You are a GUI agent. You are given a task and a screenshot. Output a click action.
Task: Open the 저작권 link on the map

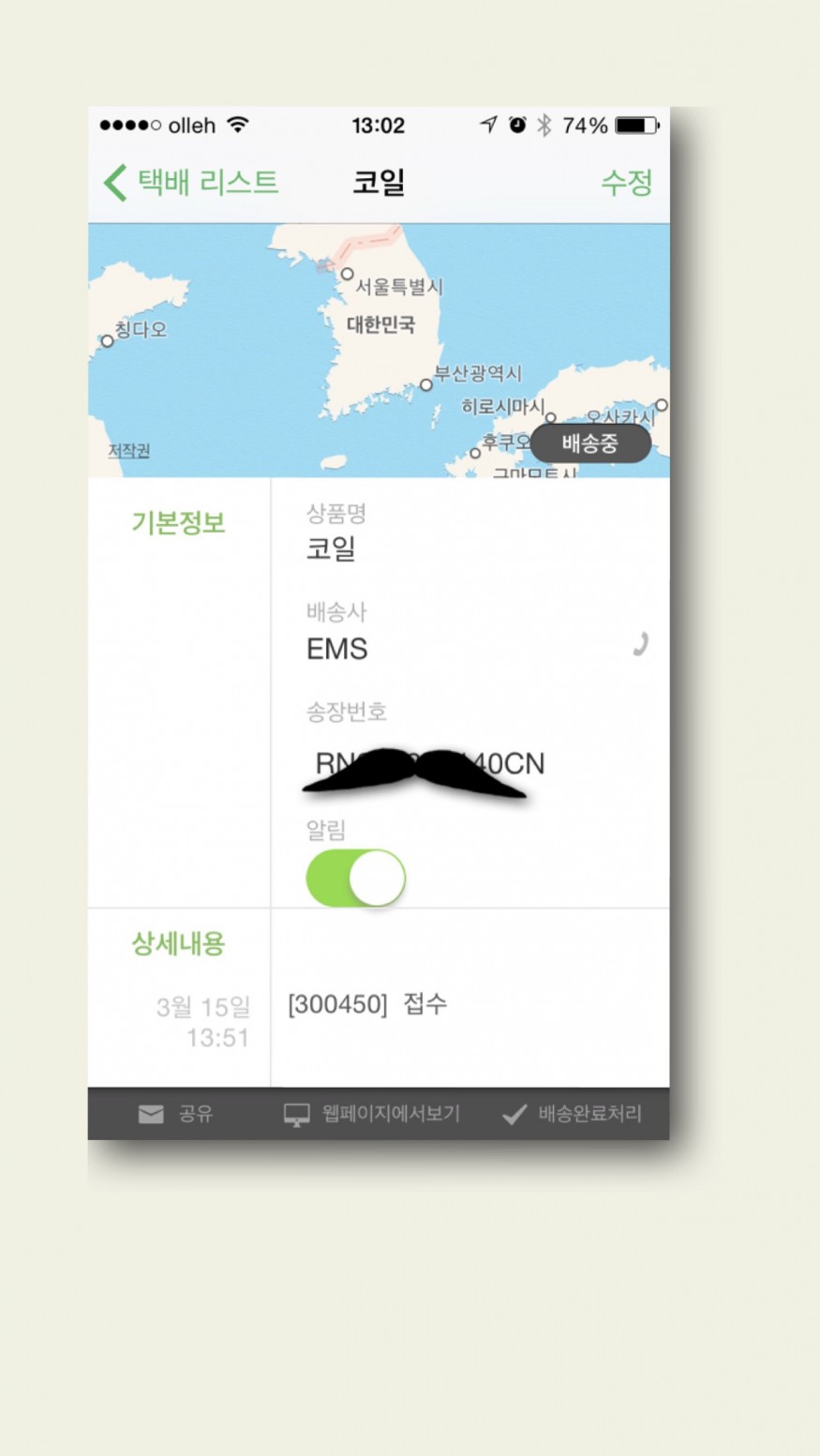click(129, 451)
